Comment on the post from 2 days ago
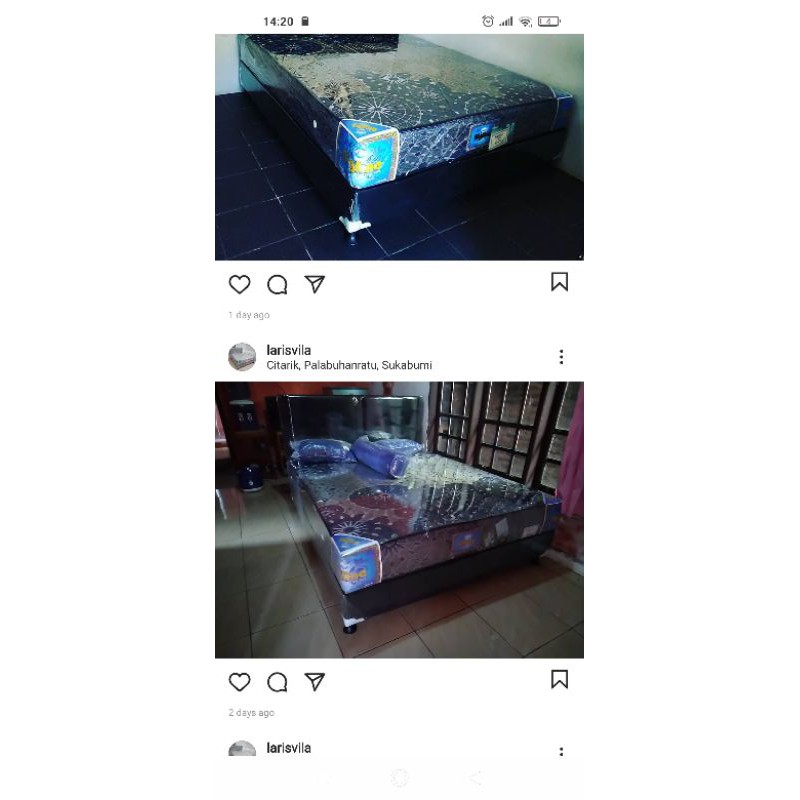The height and width of the screenshot is (800, 800). click(x=277, y=682)
